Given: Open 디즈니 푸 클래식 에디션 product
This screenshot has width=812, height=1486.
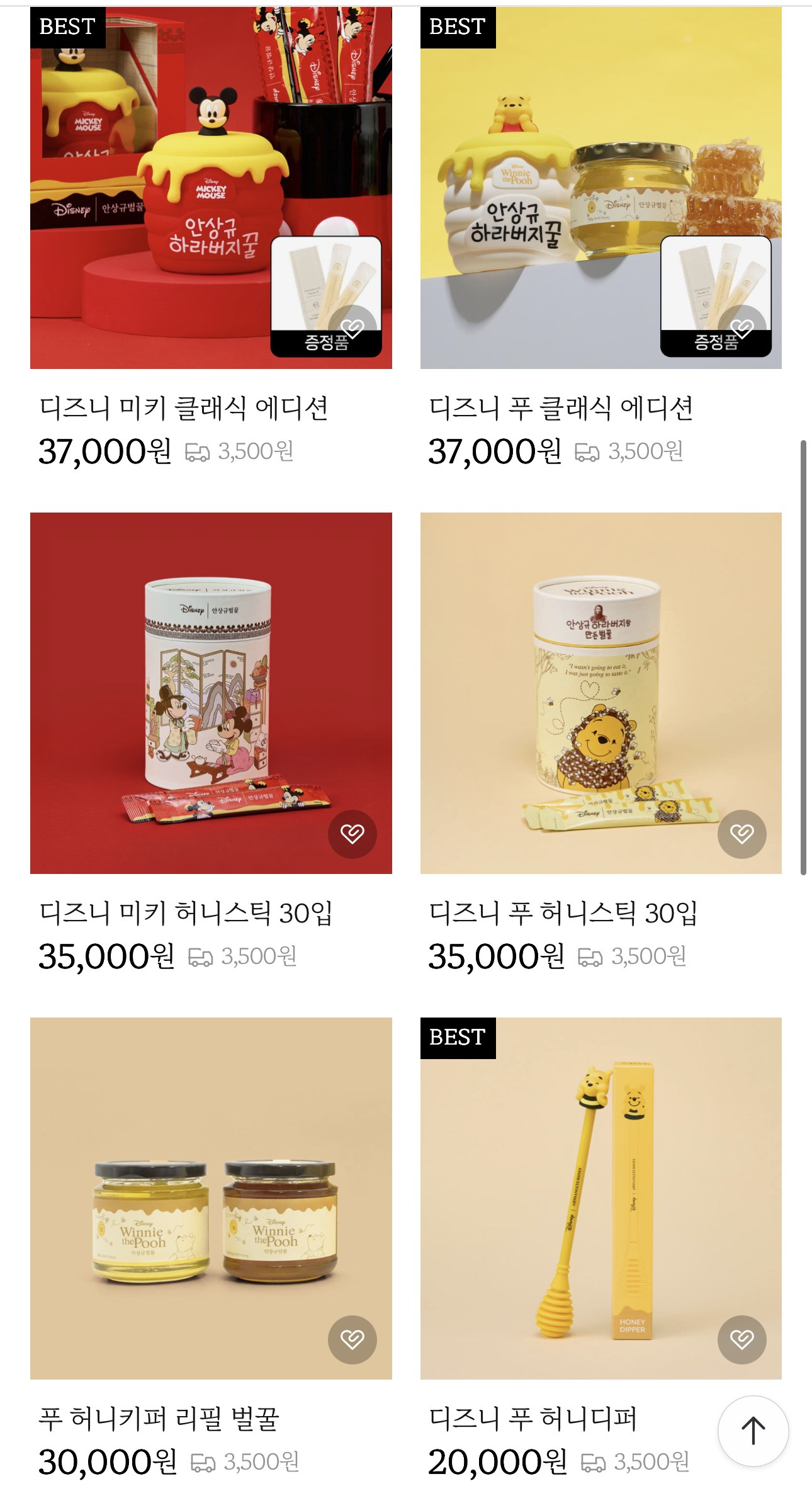Looking at the screenshot, I should point(601,188).
